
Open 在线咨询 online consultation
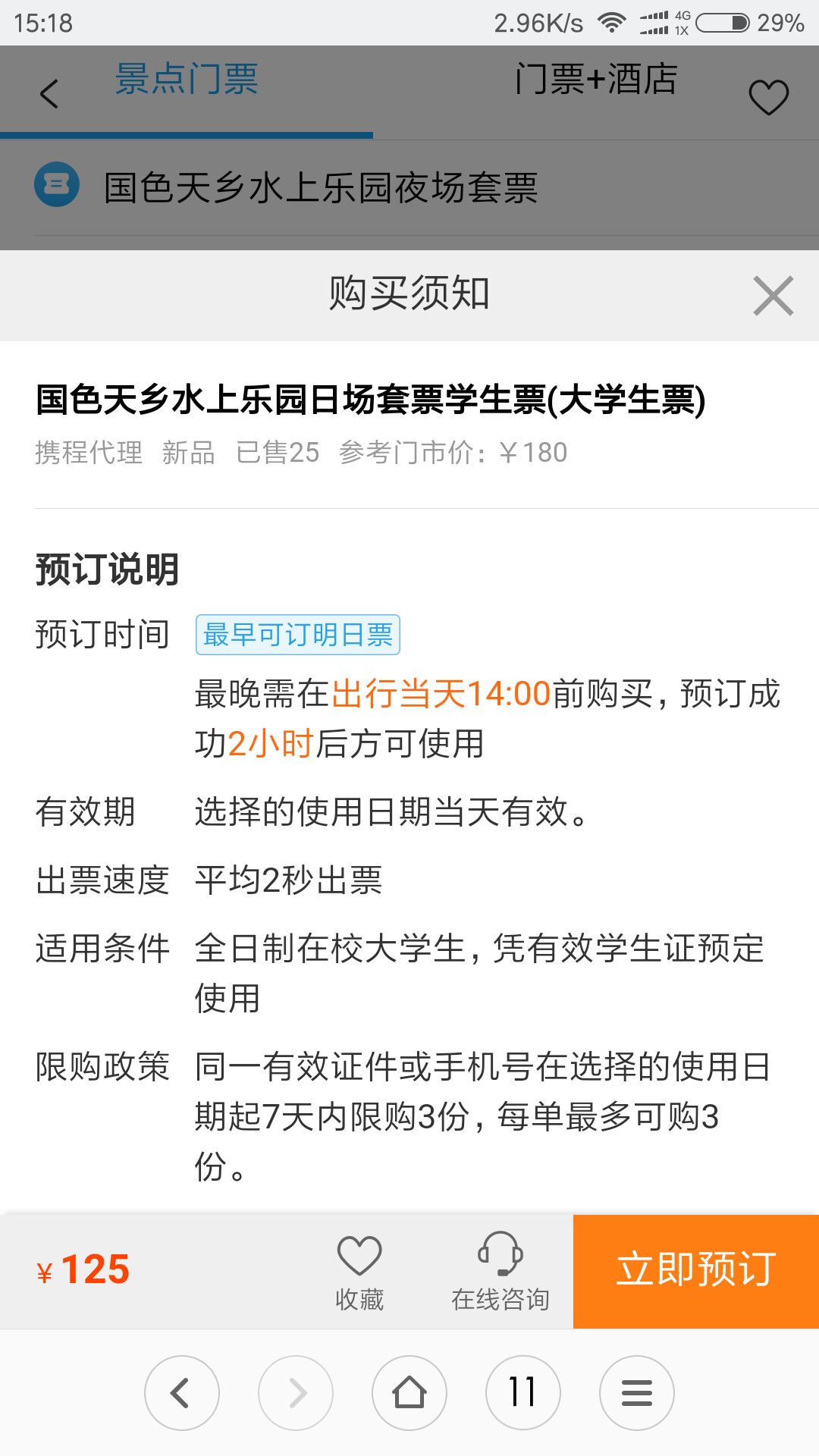[x=500, y=1272]
